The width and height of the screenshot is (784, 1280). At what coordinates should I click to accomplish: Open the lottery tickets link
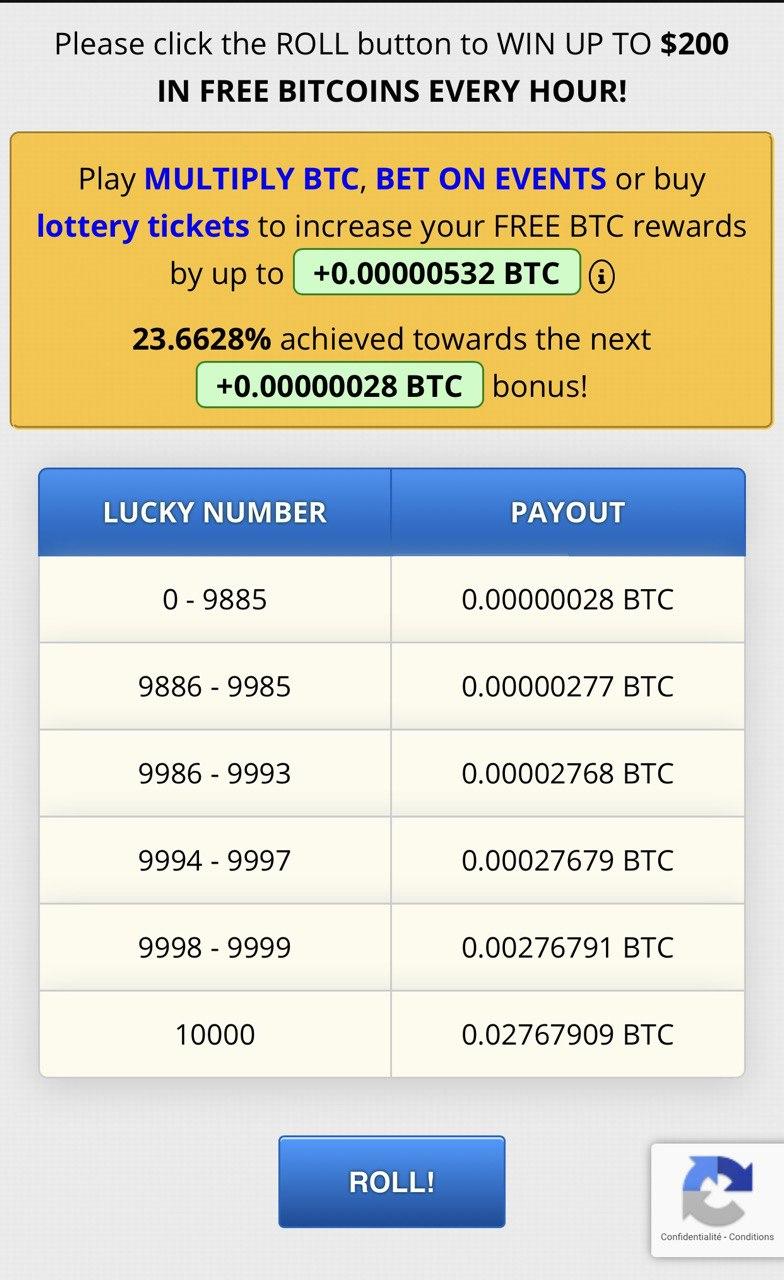coord(143,226)
